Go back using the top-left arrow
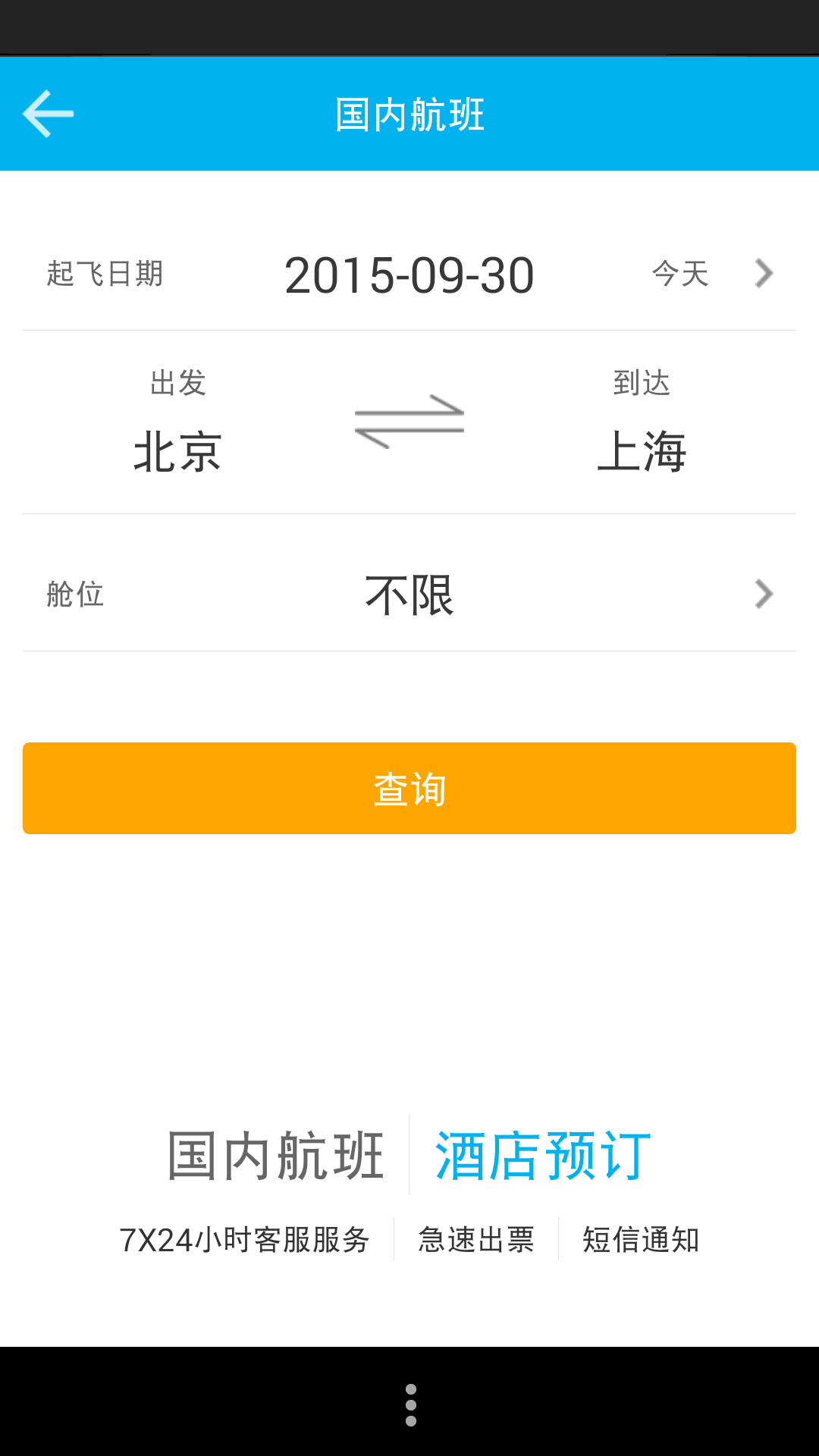This screenshot has height=1456, width=819. pyautogui.click(x=48, y=114)
